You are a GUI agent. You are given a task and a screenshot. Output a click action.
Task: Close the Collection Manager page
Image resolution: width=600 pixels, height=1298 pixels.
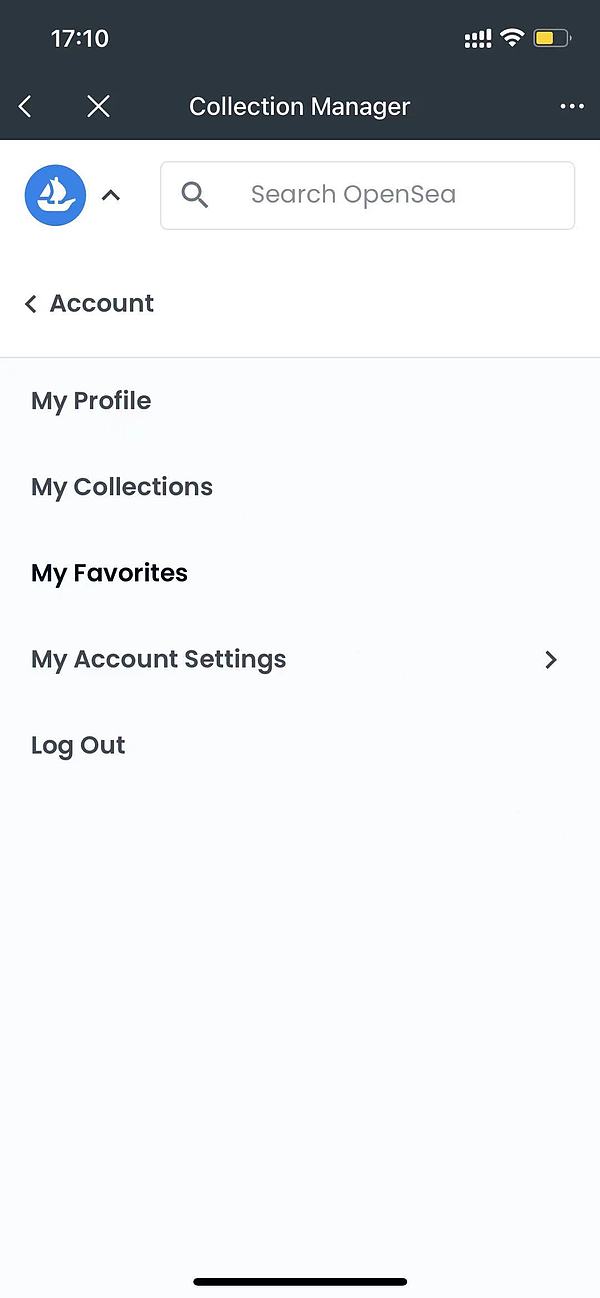(x=98, y=106)
